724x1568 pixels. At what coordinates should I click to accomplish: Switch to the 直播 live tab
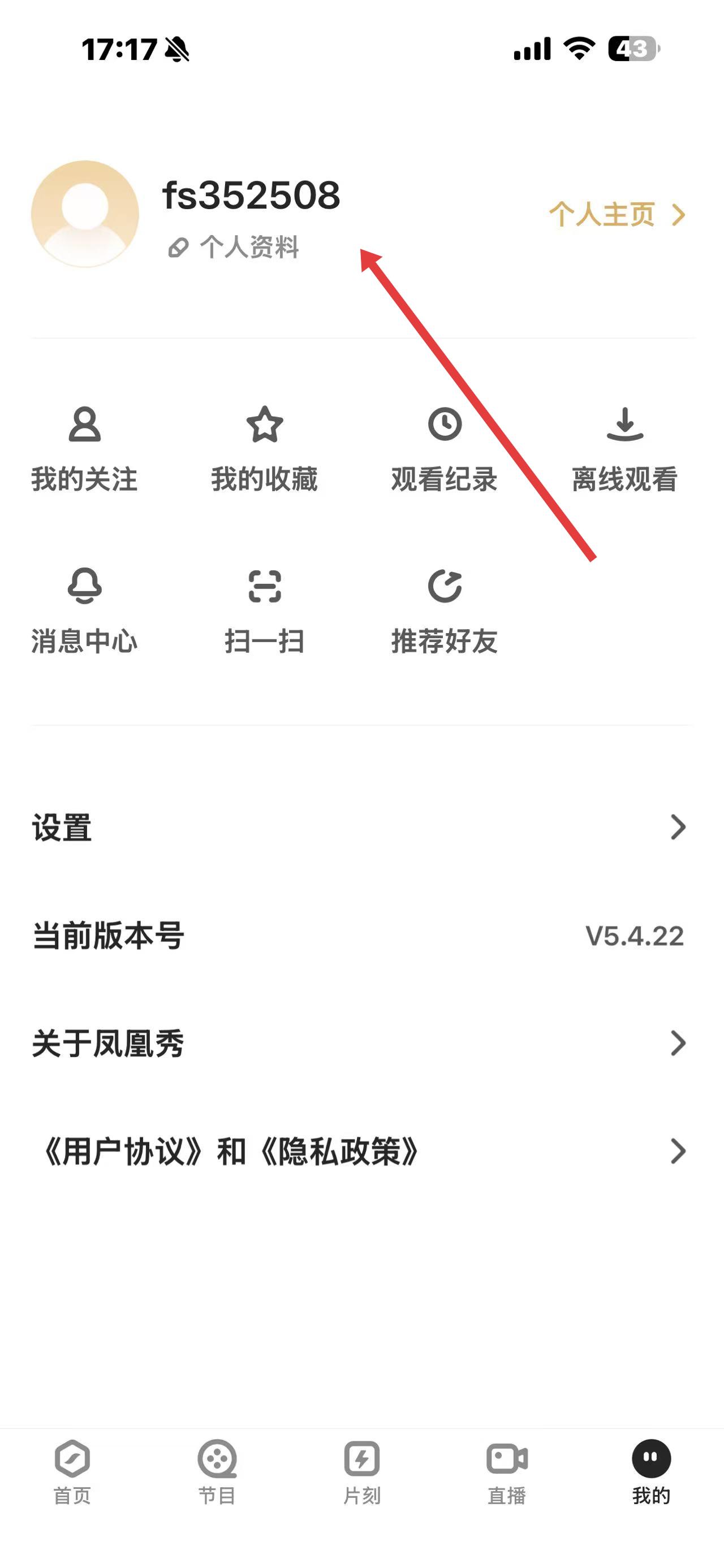pyautogui.click(x=507, y=1471)
